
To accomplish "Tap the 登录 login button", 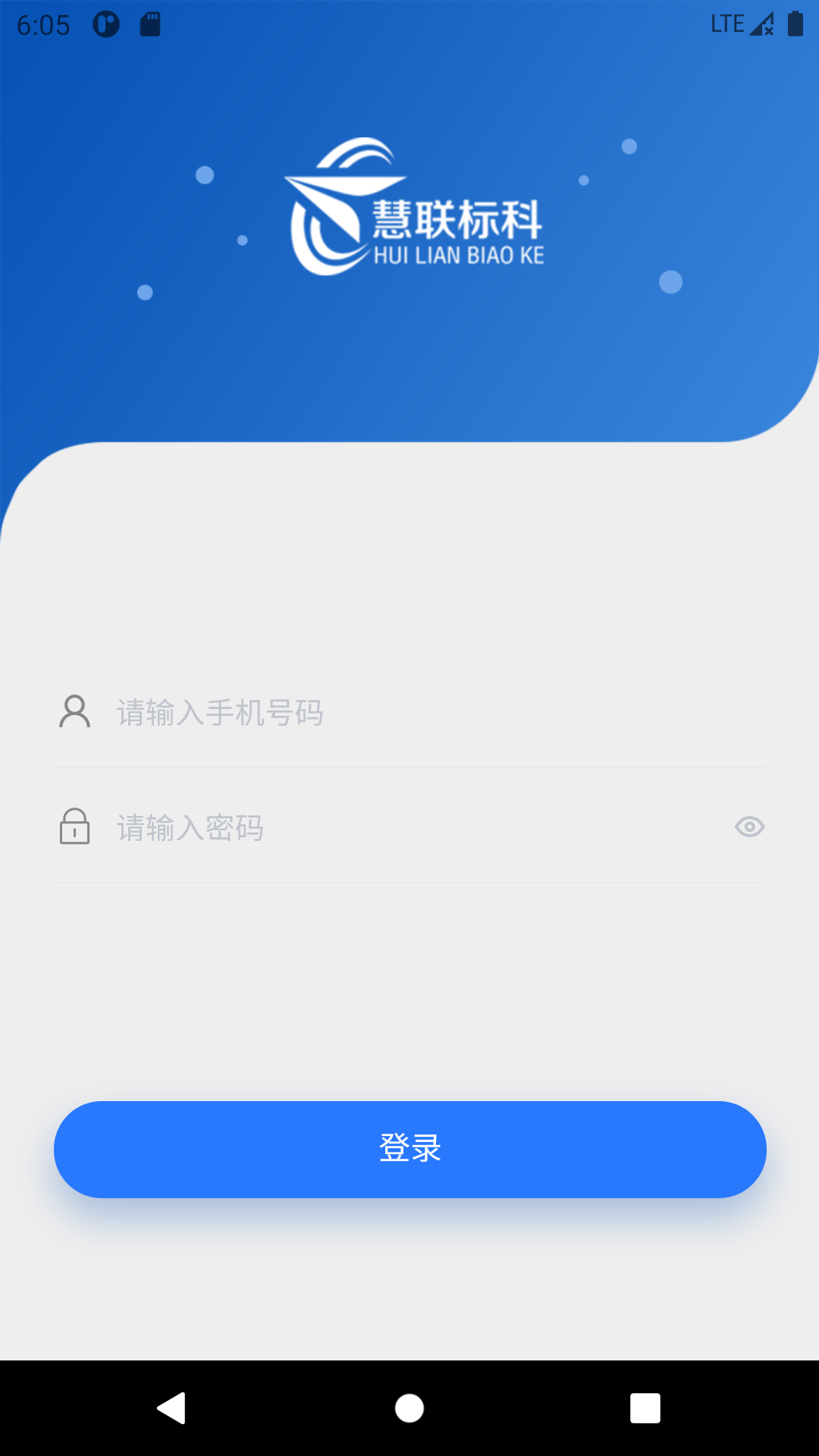I will tap(409, 1149).
